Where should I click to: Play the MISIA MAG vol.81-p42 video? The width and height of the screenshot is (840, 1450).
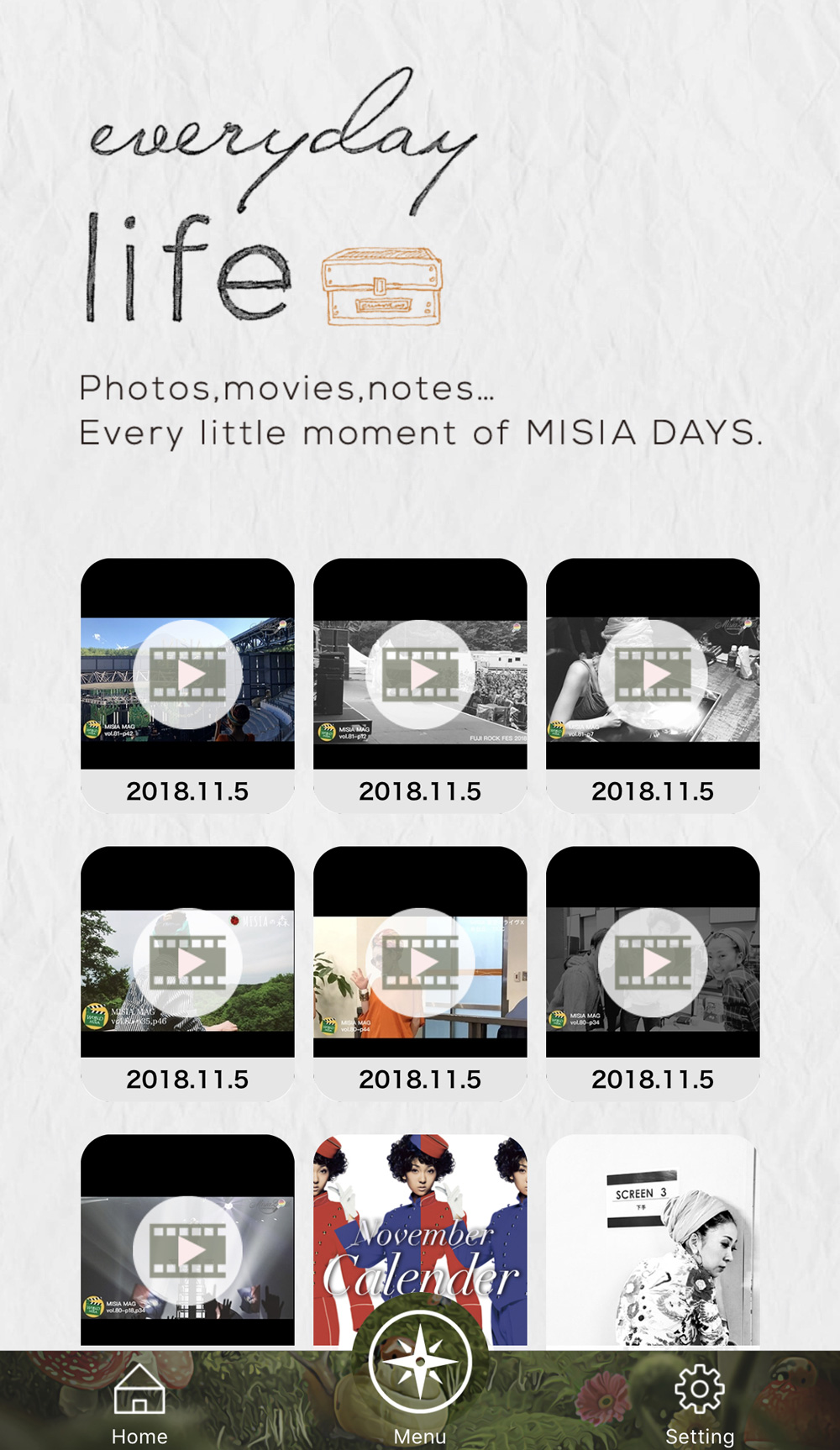(x=187, y=675)
